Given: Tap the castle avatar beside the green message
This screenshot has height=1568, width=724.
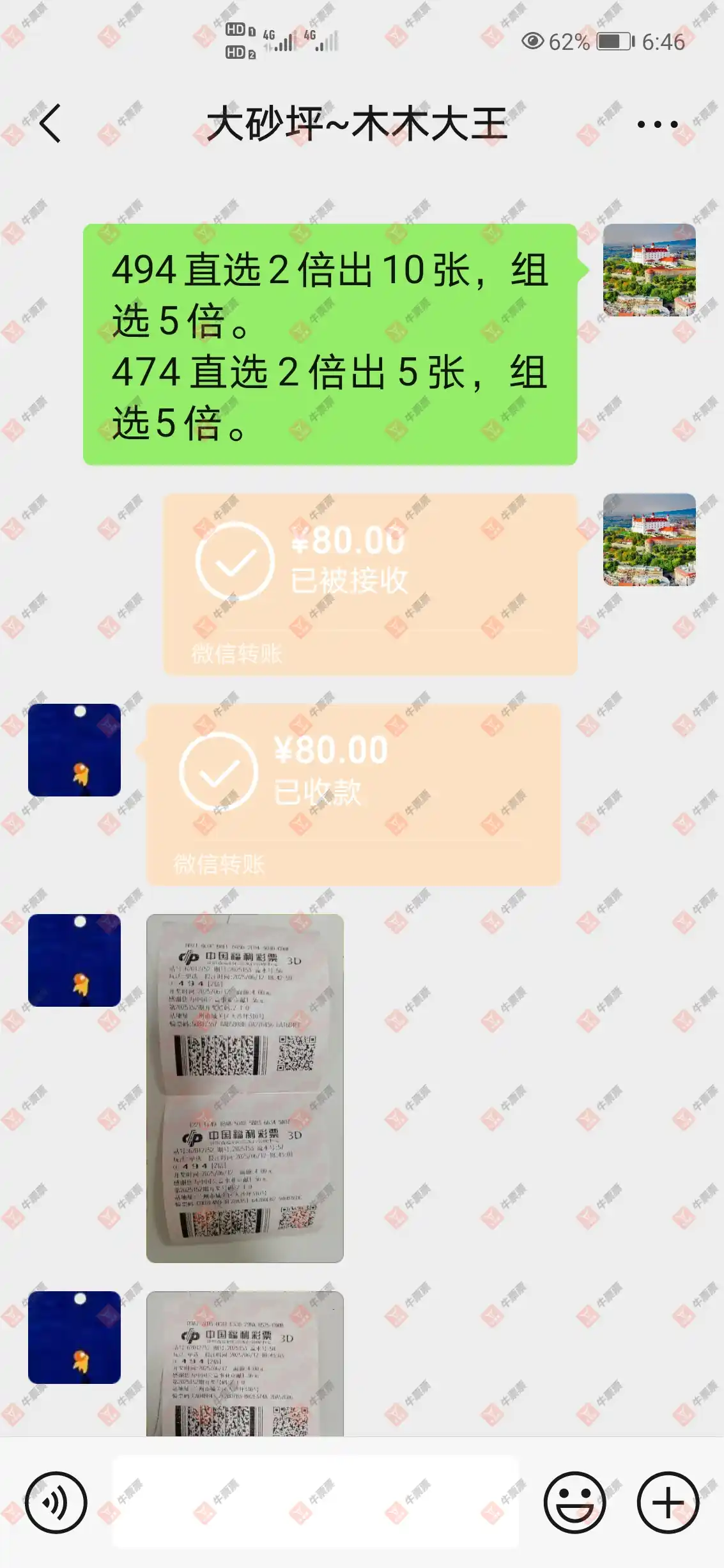Looking at the screenshot, I should [x=649, y=270].
